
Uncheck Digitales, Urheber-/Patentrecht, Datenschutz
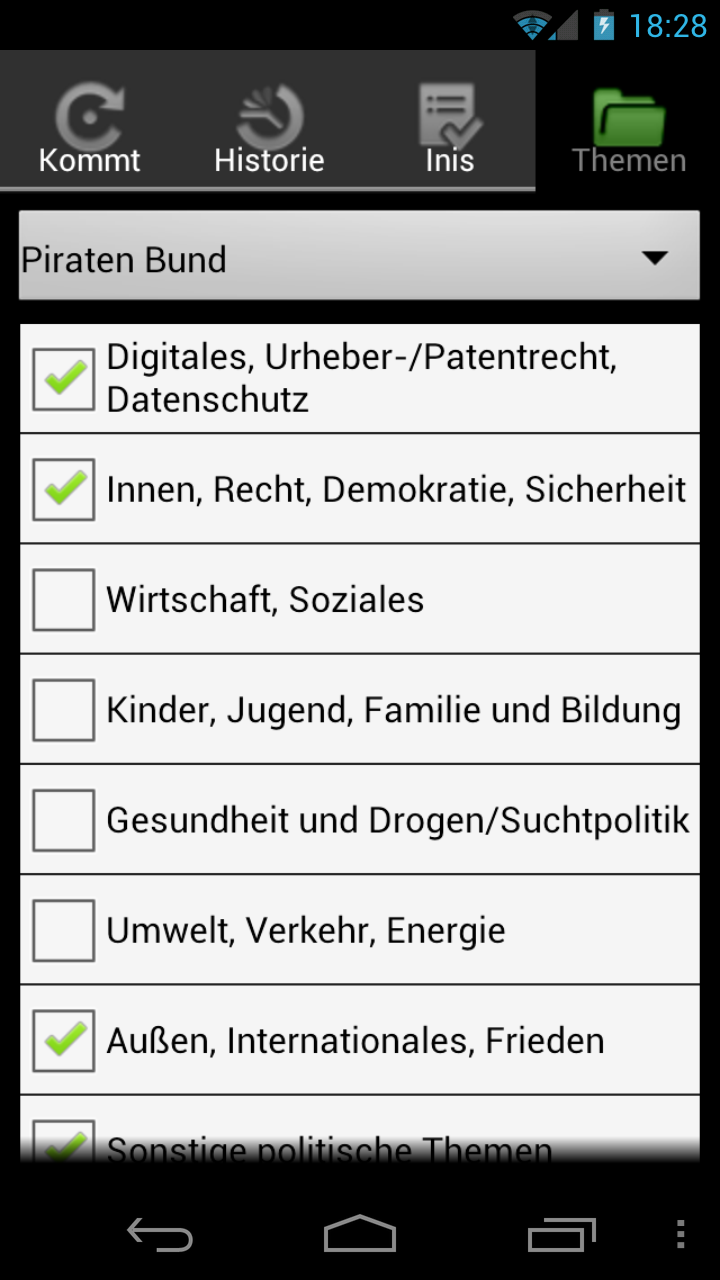coord(64,380)
